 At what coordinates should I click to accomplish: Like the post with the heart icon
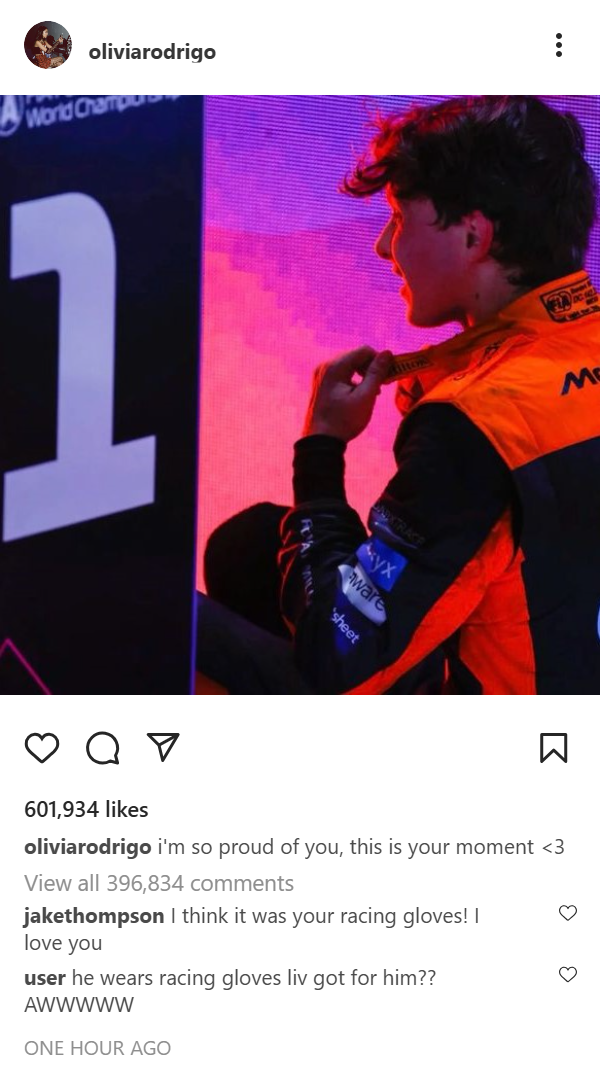(42, 747)
